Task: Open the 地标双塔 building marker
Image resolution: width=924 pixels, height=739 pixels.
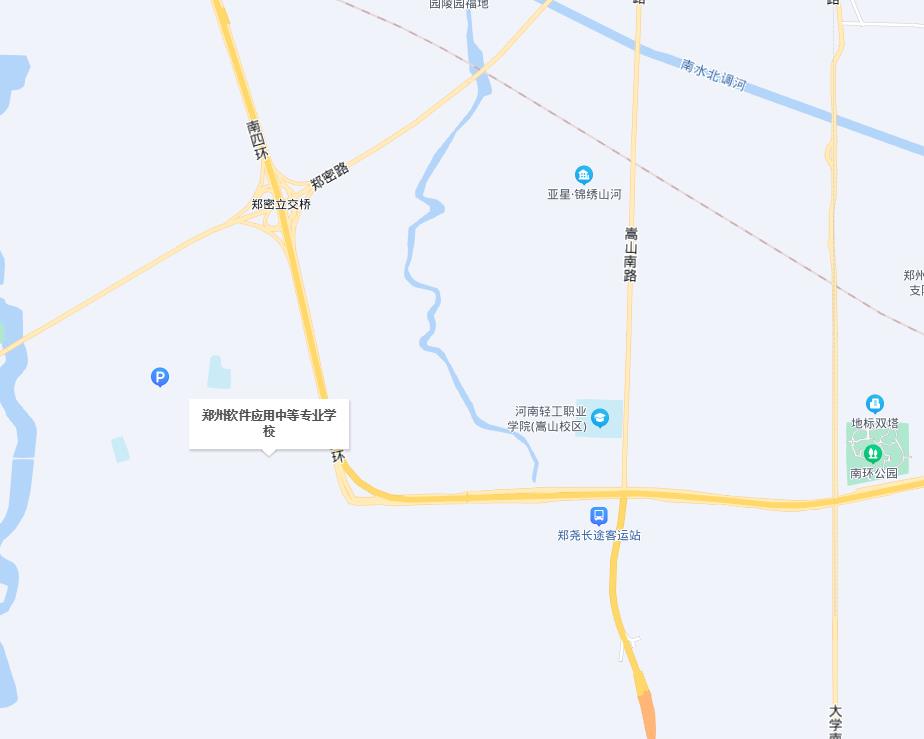Action: pyautogui.click(x=875, y=404)
